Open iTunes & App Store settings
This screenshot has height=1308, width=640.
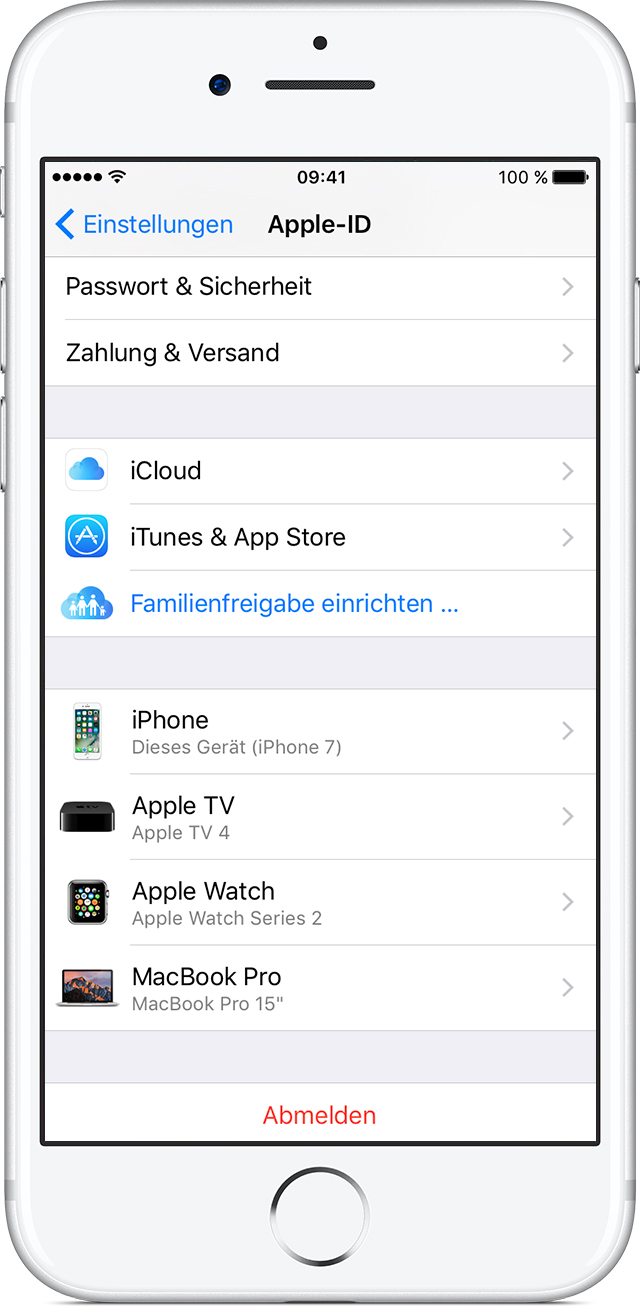tap(320, 537)
